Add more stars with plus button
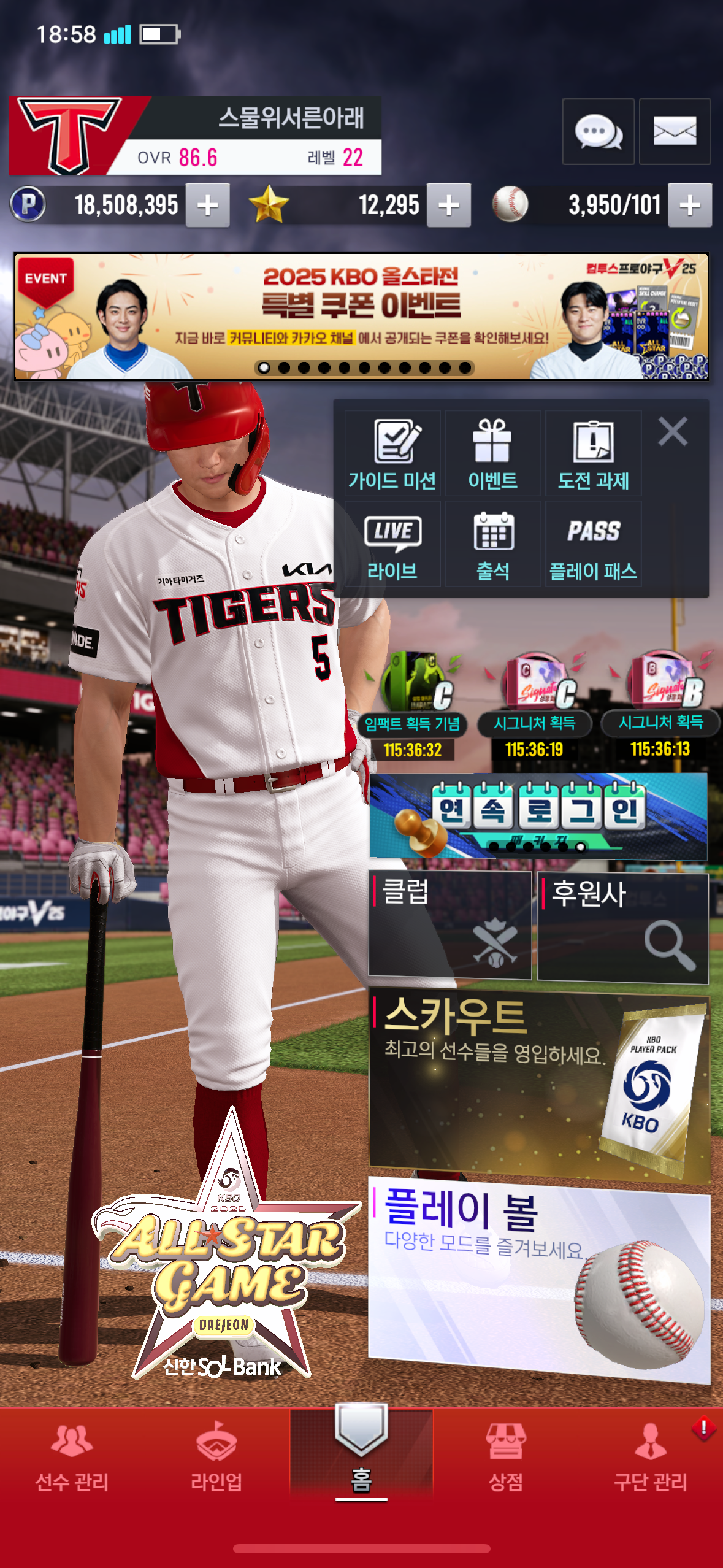 click(449, 205)
